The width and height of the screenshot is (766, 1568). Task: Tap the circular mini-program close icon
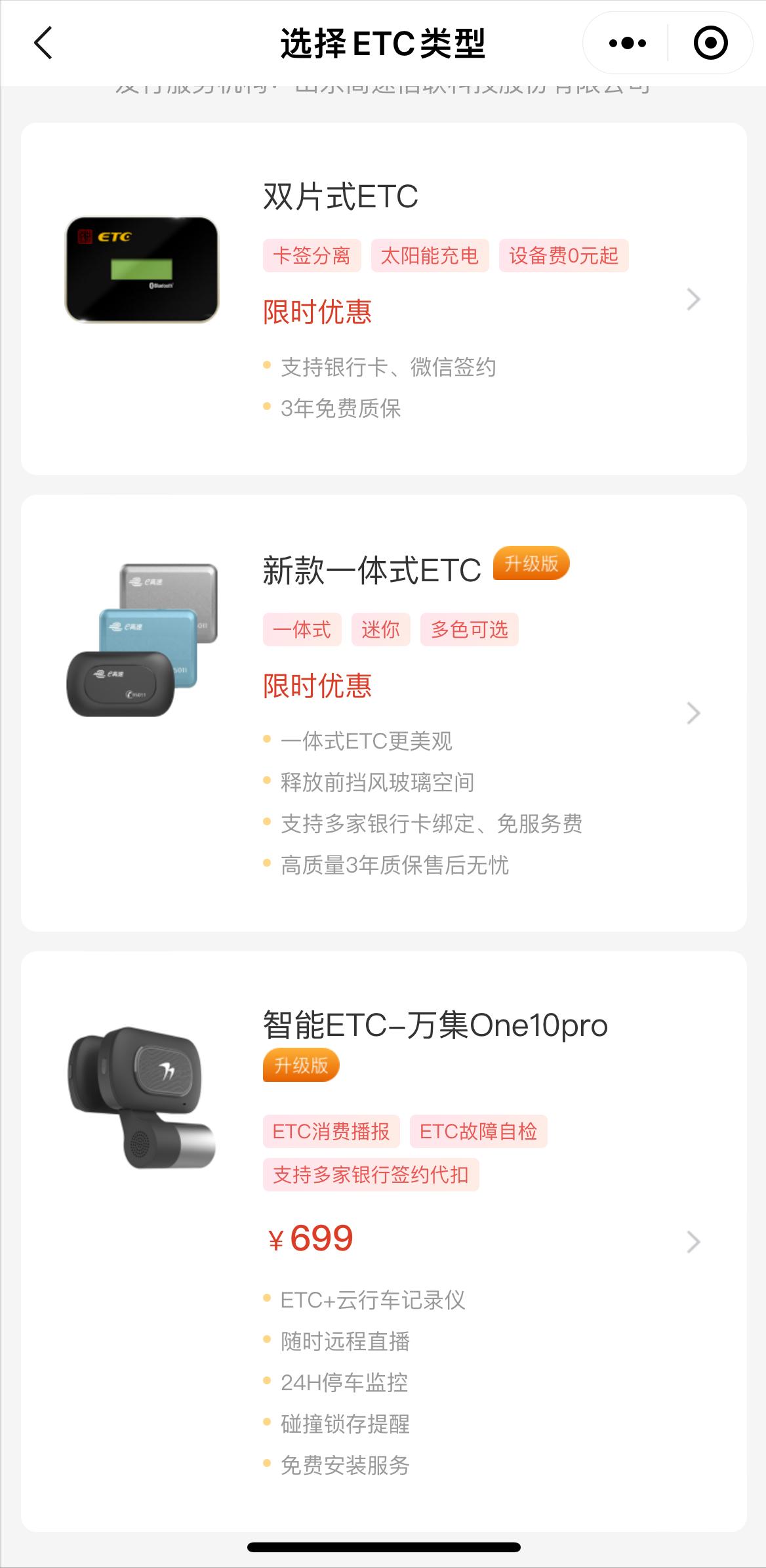(710, 43)
